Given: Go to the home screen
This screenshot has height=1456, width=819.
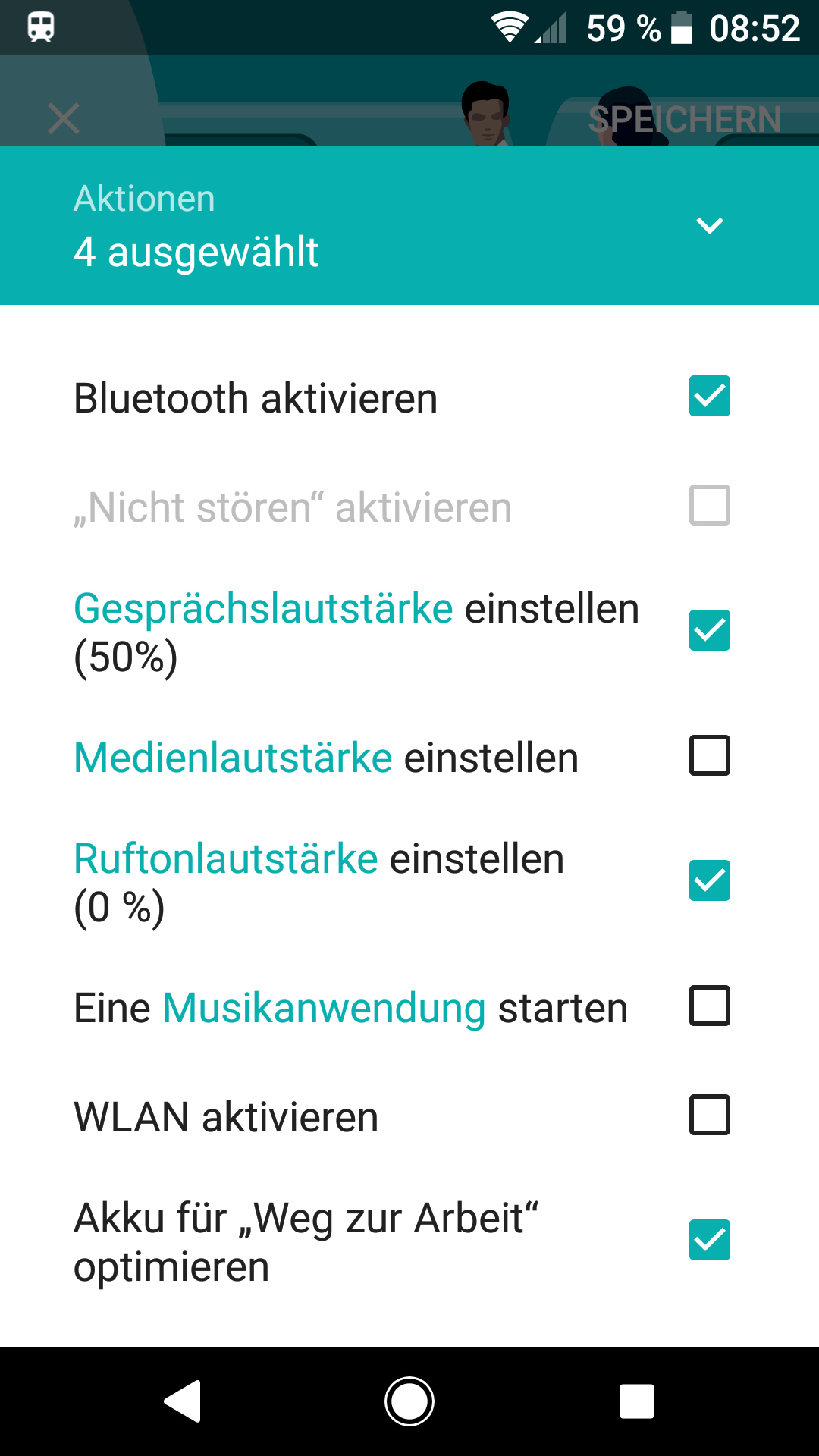Looking at the screenshot, I should pos(409,1401).
